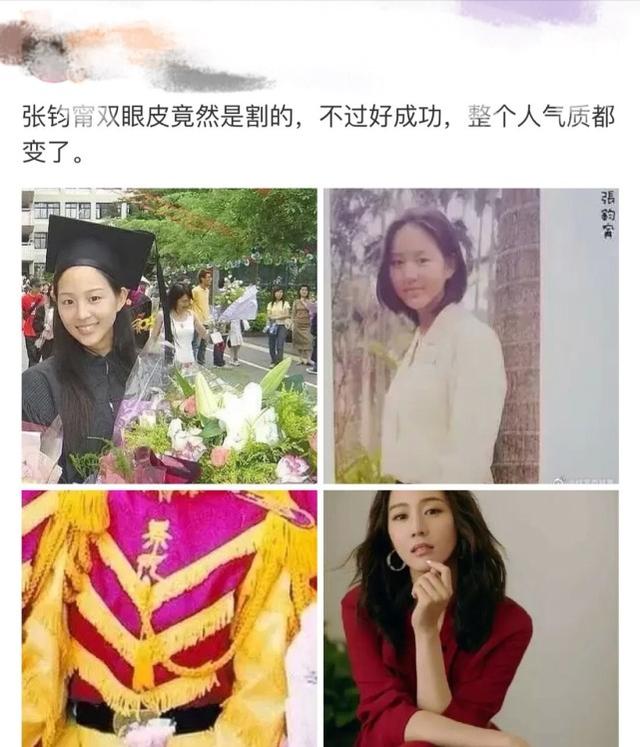Open the pink and yellow costume photo
The width and height of the screenshot is (640, 747).
169,618
